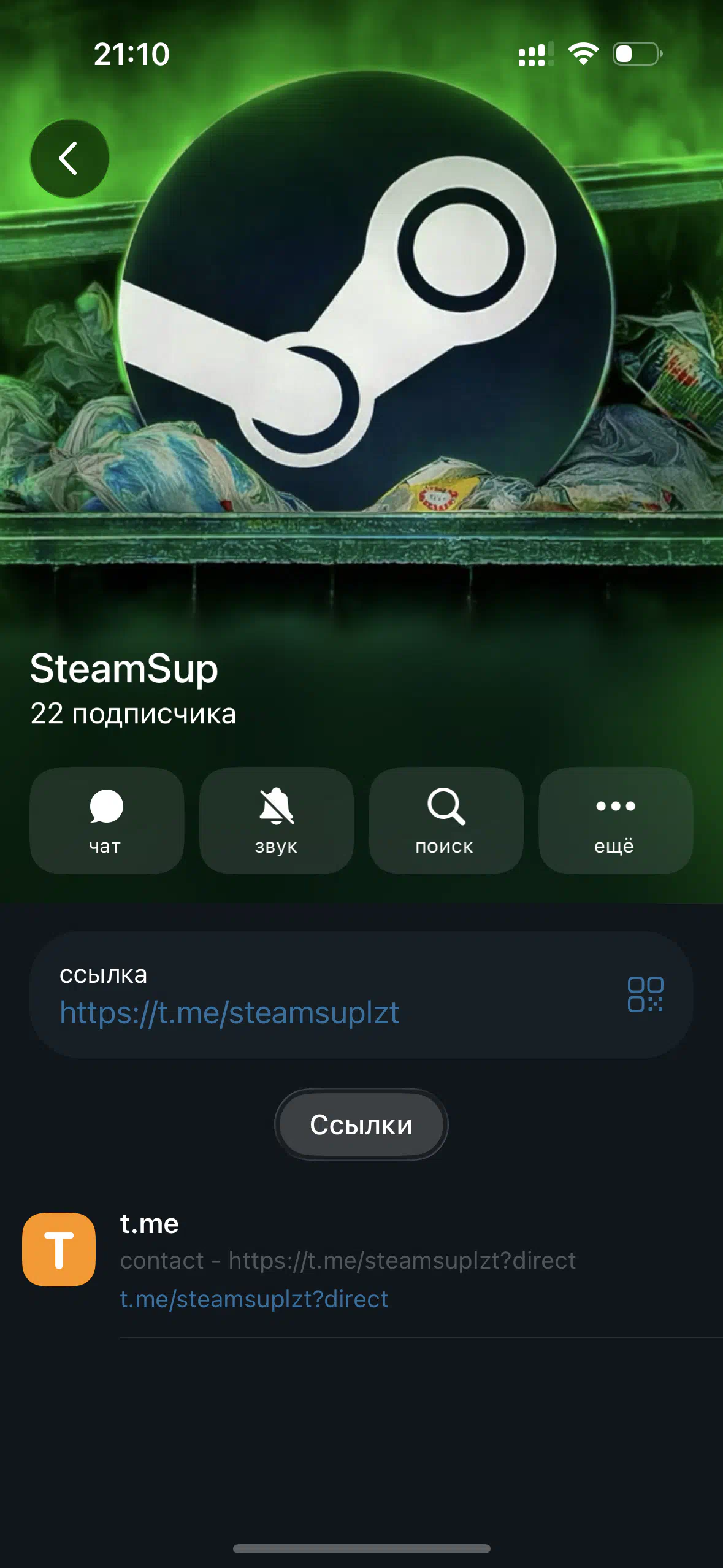Show the channel QR code
Screen dimensions: 723x1568
pyautogui.click(x=645, y=994)
